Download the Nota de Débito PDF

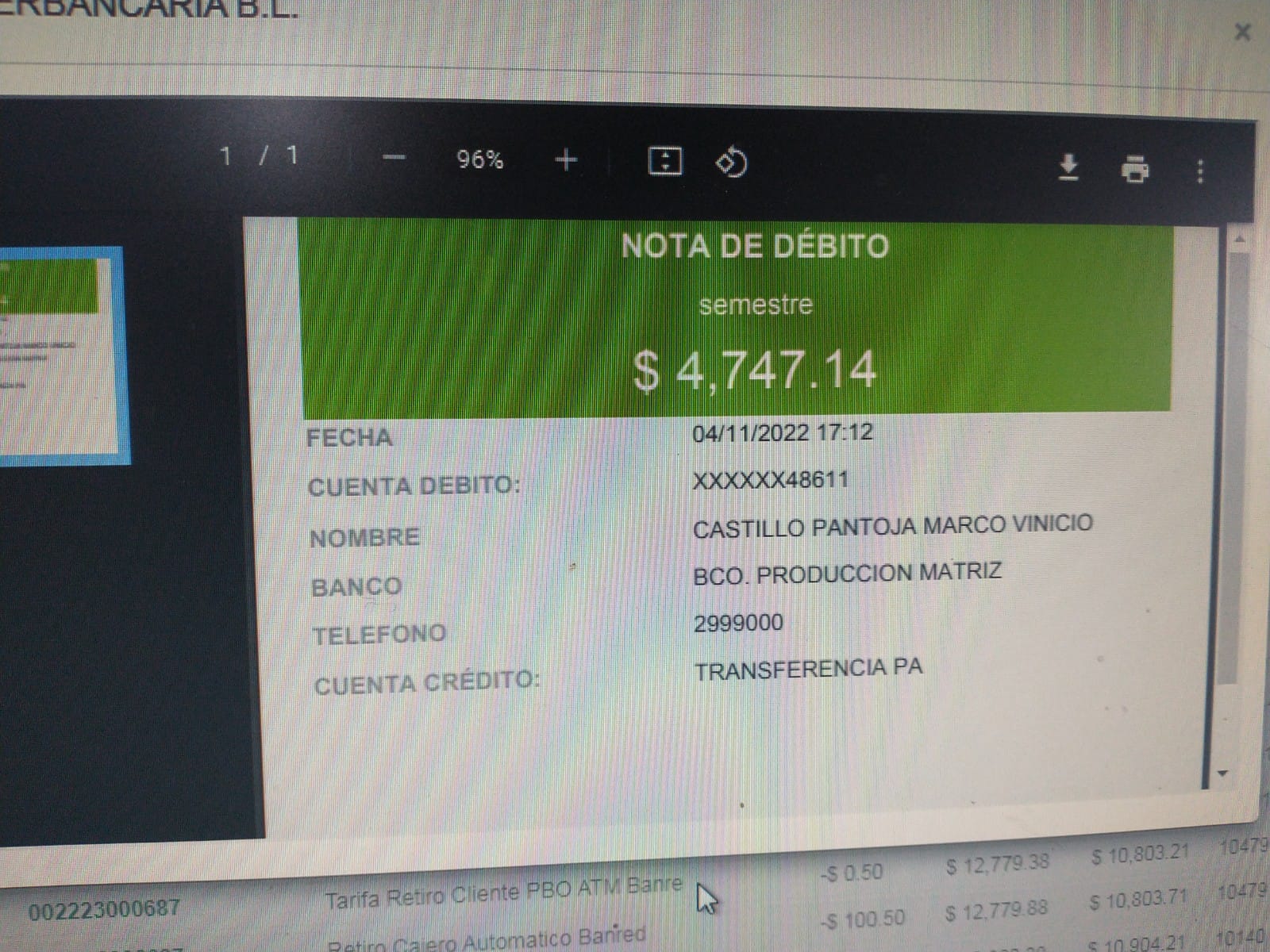tap(1069, 167)
